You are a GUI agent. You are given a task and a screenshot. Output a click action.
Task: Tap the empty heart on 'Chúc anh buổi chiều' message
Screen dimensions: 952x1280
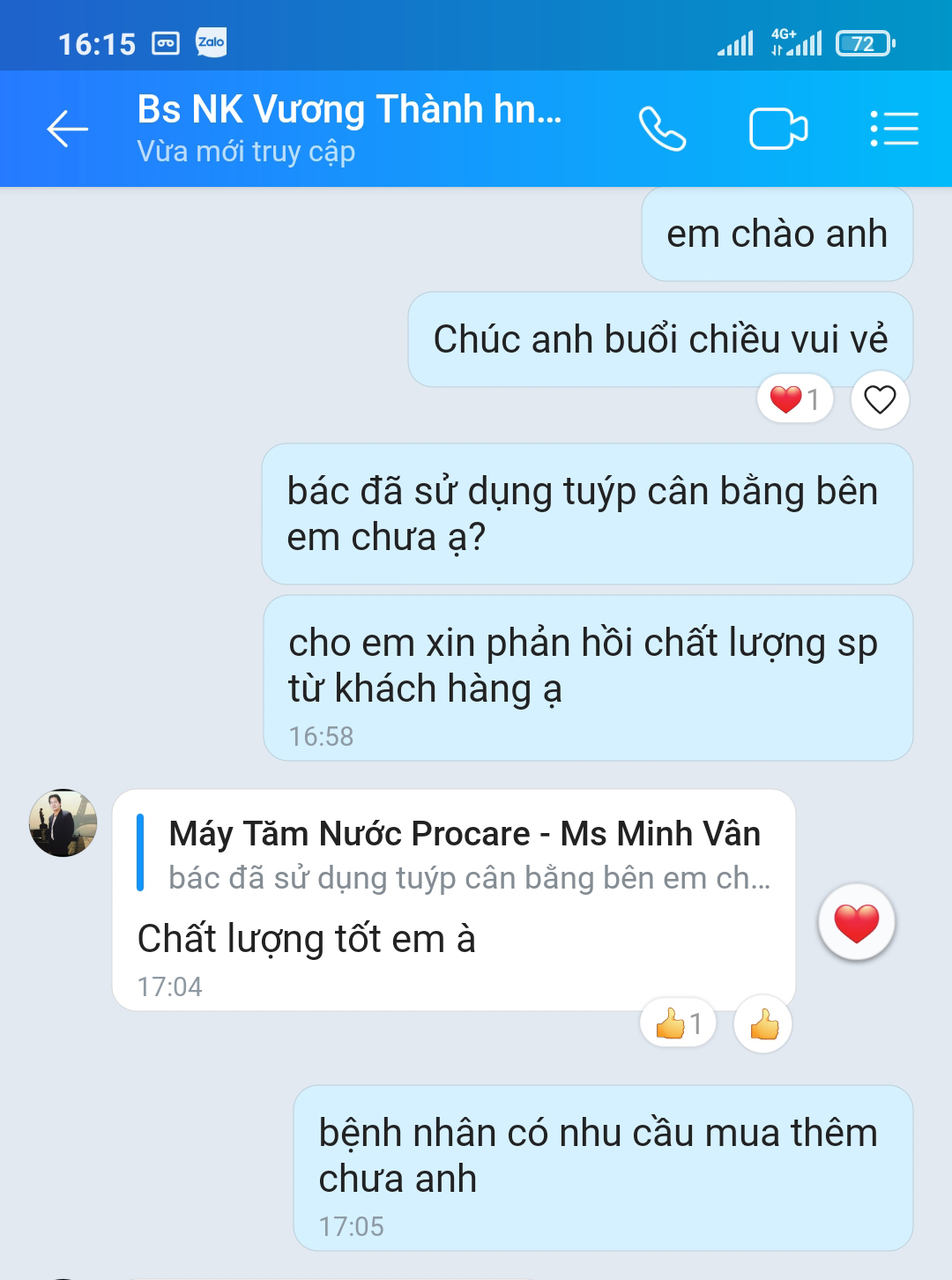point(879,400)
